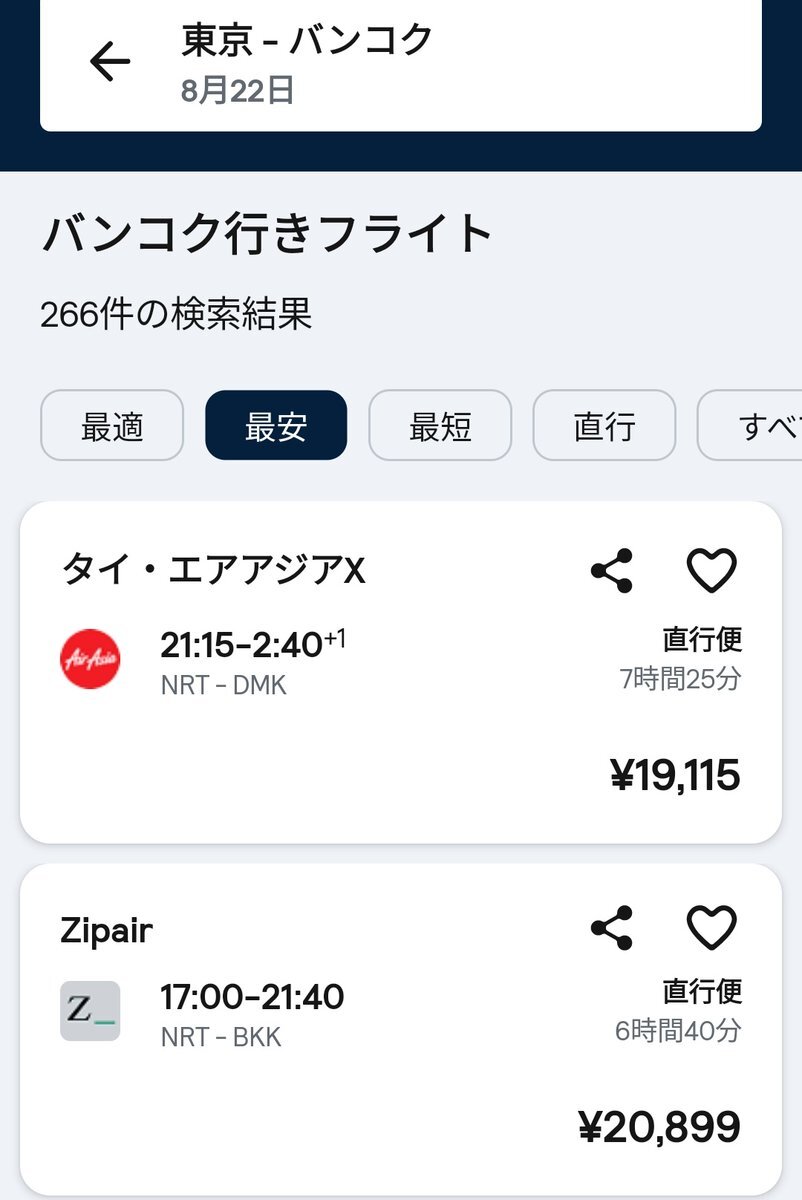The width and height of the screenshot is (802, 1200).
Task: Select the 最安 sort chip
Action: (276, 426)
